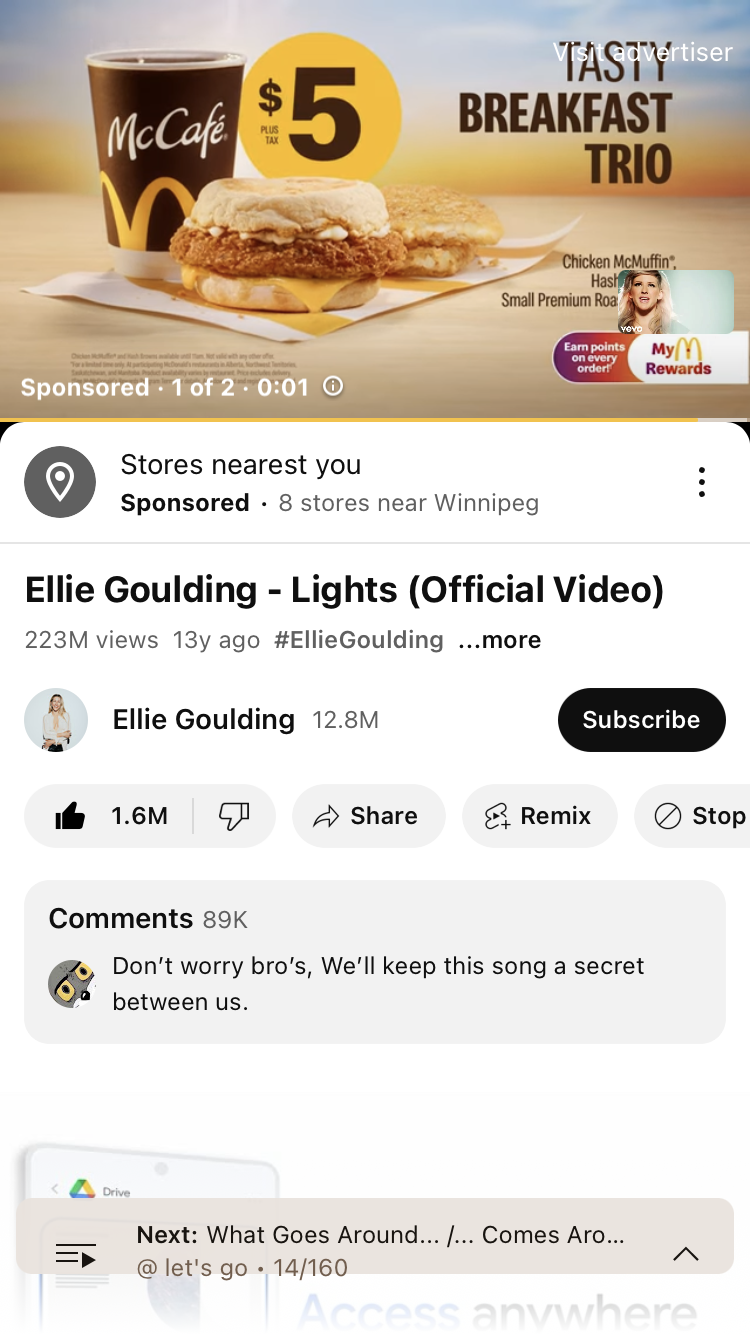Expand the Next playlist panel
Image resolution: width=750 pixels, height=1334 pixels.
click(x=686, y=1254)
